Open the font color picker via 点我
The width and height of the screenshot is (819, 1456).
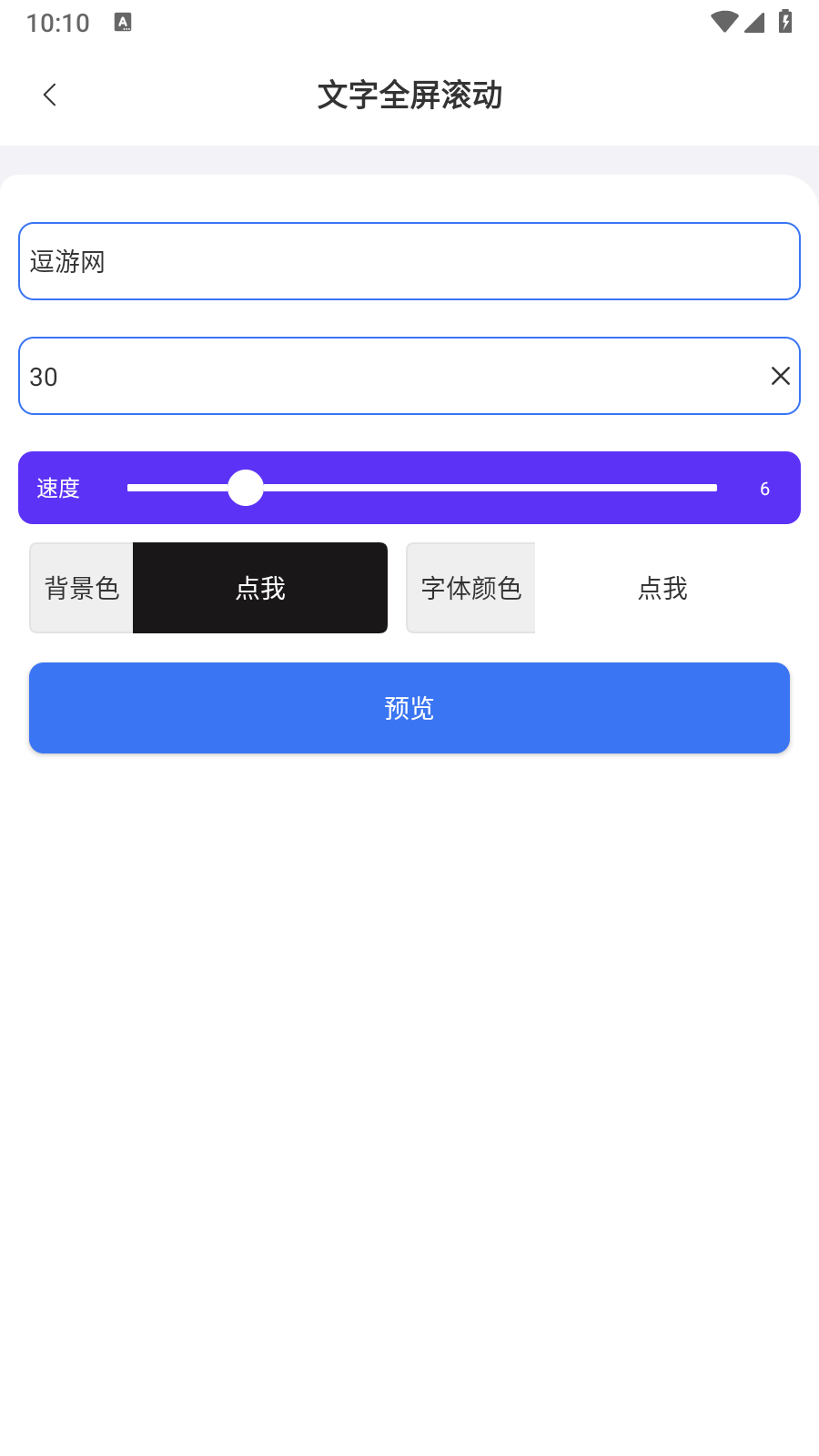[662, 588]
